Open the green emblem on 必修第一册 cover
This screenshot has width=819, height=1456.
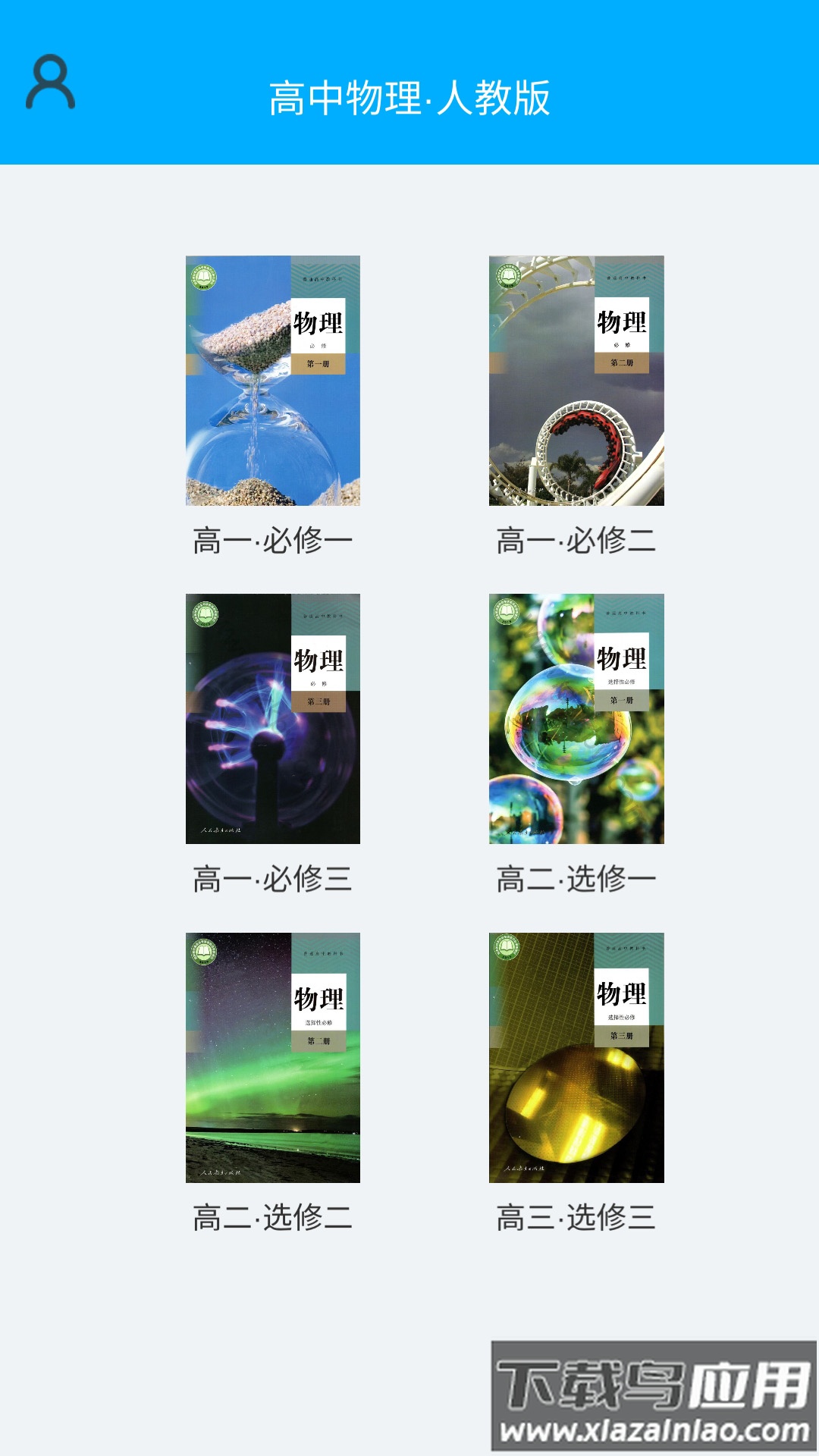203,277
